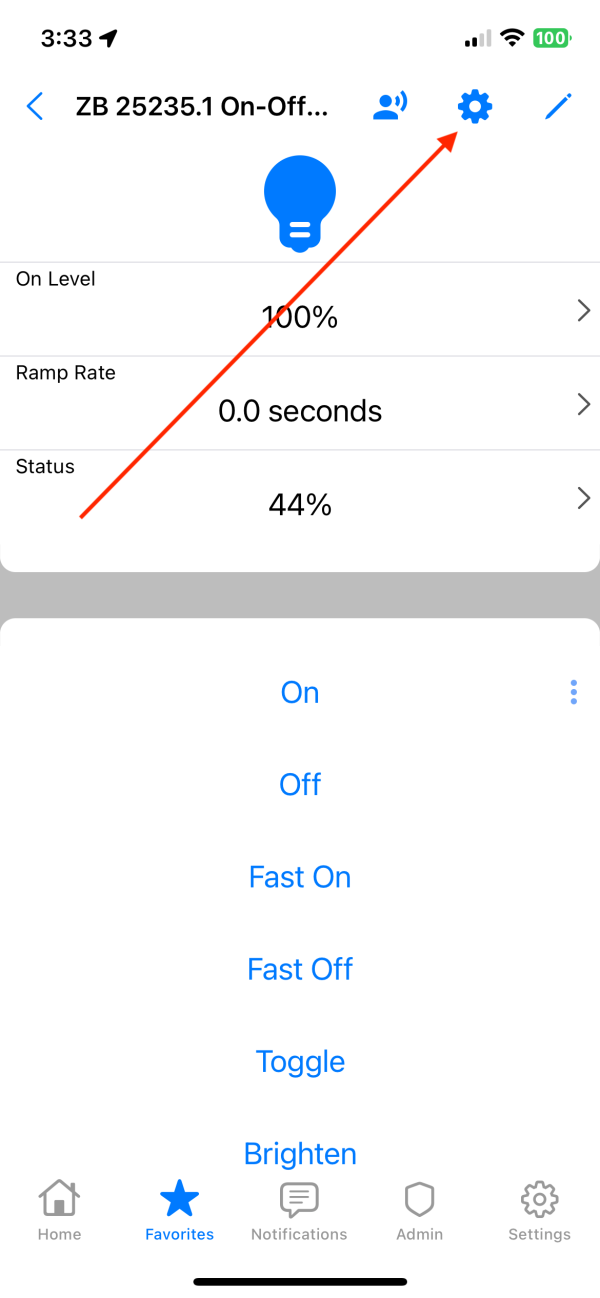The width and height of the screenshot is (600, 1298).
Task: Open the voice control icon
Action: click(x=389, y=107)
